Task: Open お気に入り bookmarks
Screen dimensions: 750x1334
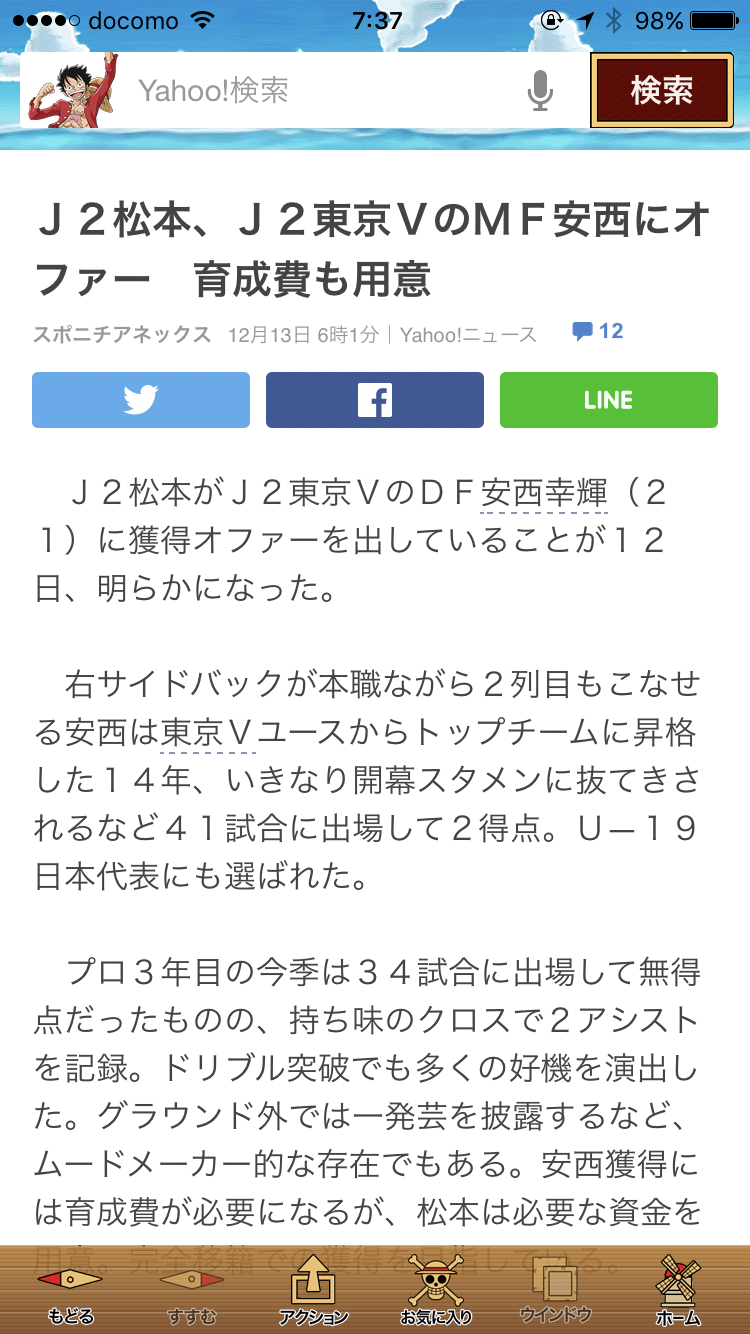Action: point(435,1292)
